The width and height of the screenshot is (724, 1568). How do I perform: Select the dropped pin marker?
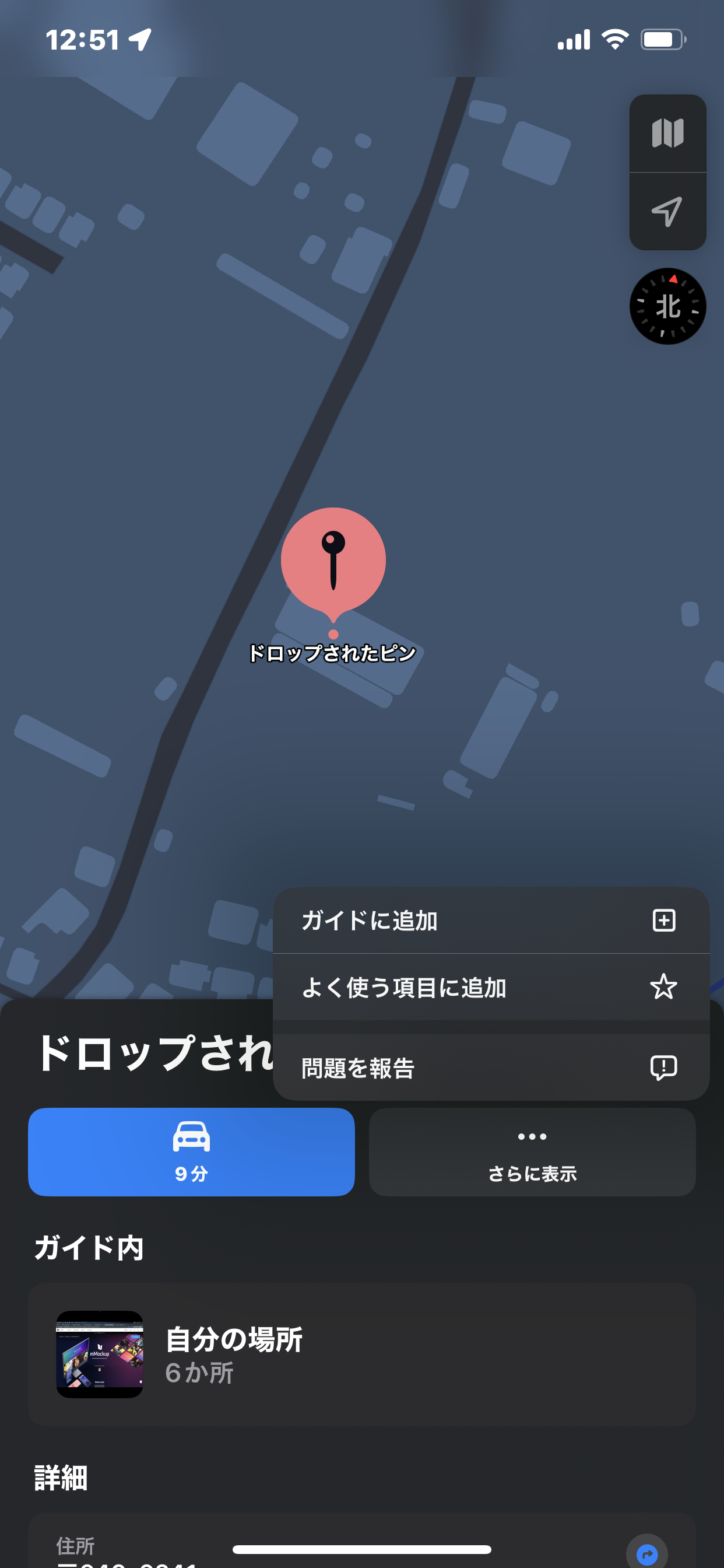[x=333, y=560]
